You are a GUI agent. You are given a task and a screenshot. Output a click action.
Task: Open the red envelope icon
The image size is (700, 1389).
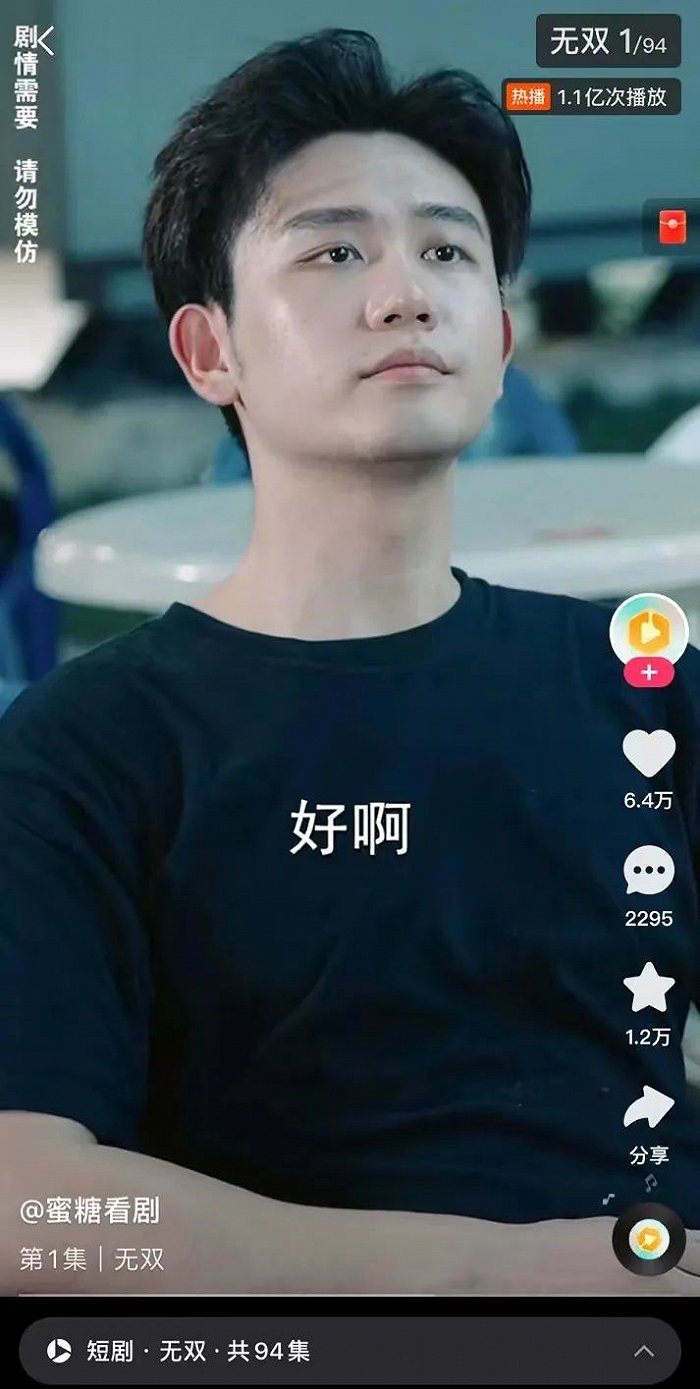(673, 228)
